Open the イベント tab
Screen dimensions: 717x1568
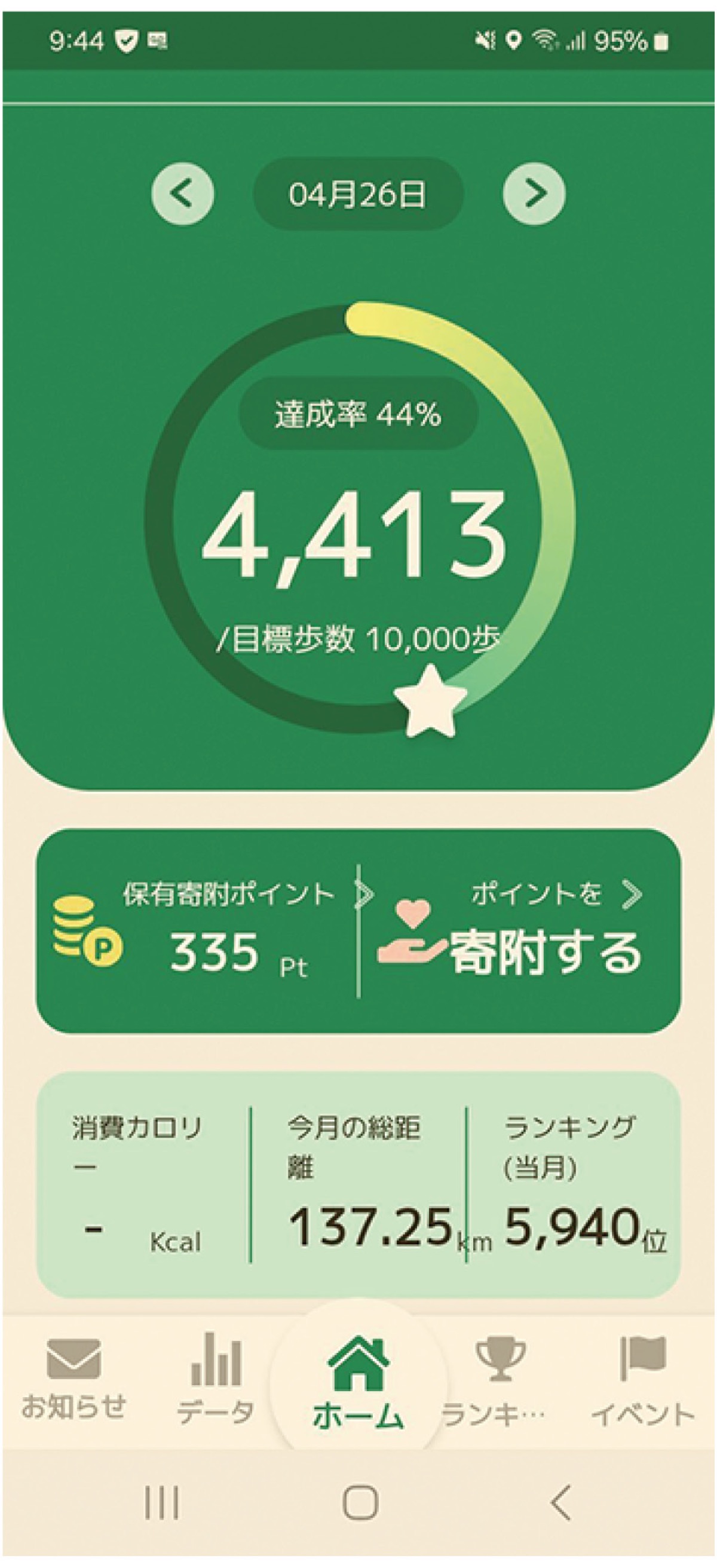[x=642, y=1379]
